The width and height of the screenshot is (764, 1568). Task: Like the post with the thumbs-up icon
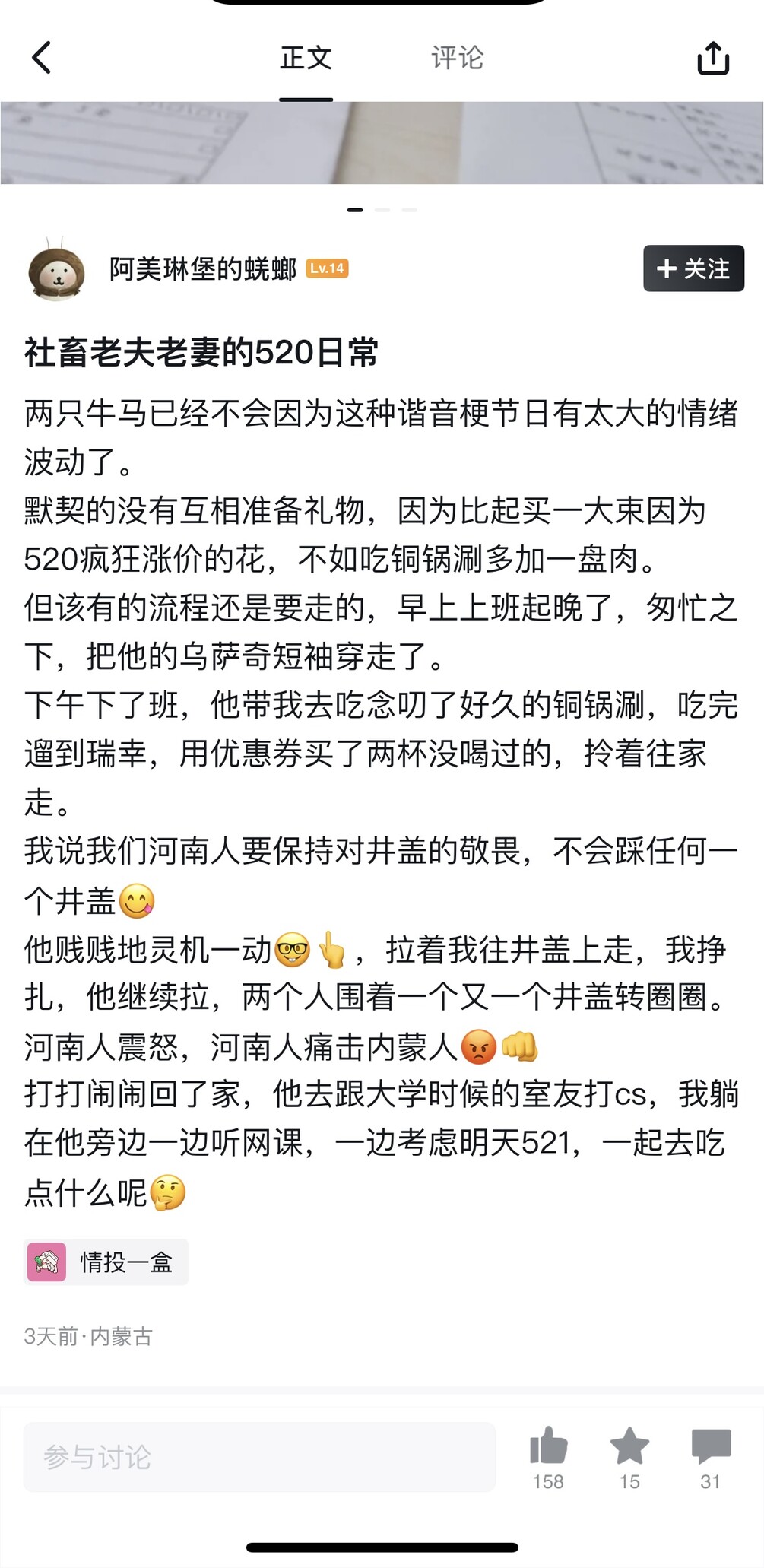pos(548,1446)
